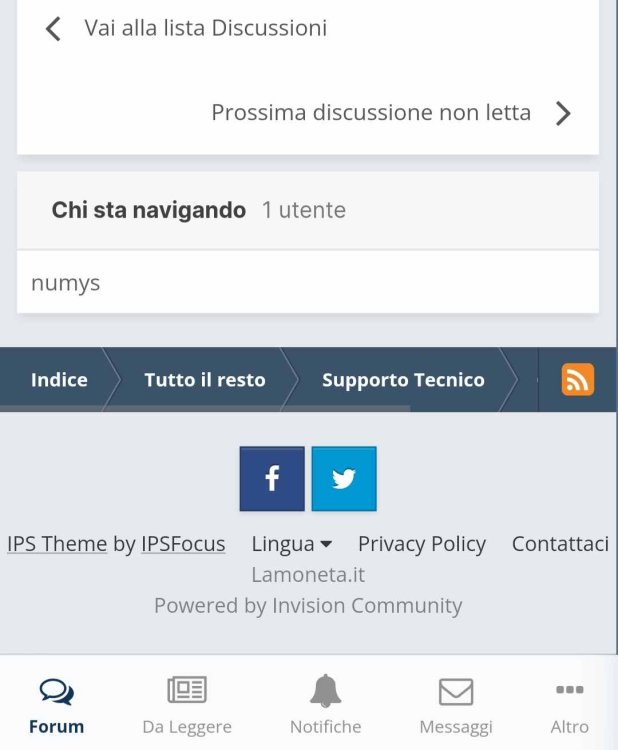Image resolution: width=618 pixels, height=750 pixels.
Task: Open IPS Theme link
Action: (56, 544)
